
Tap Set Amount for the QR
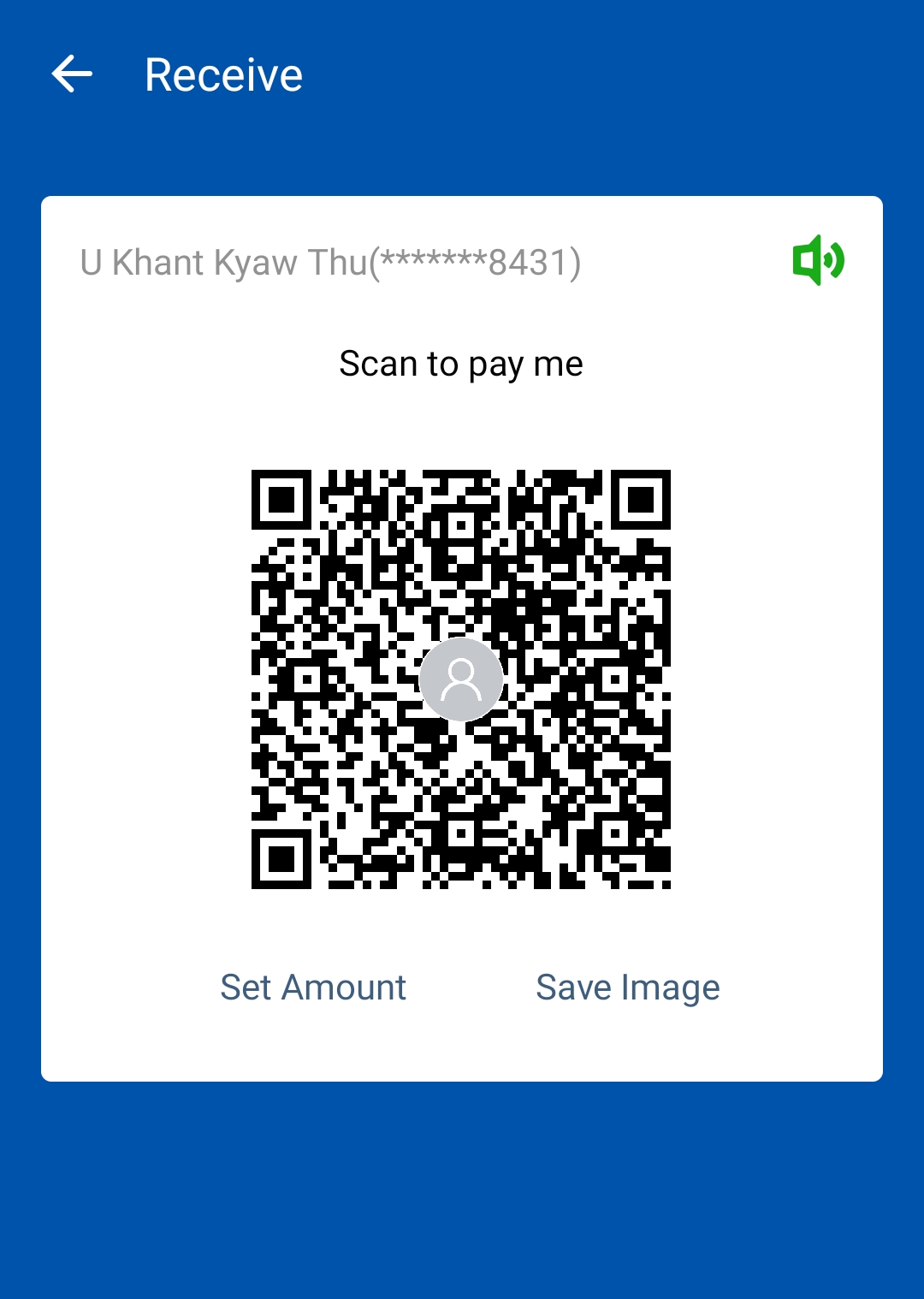pos(313,988)
